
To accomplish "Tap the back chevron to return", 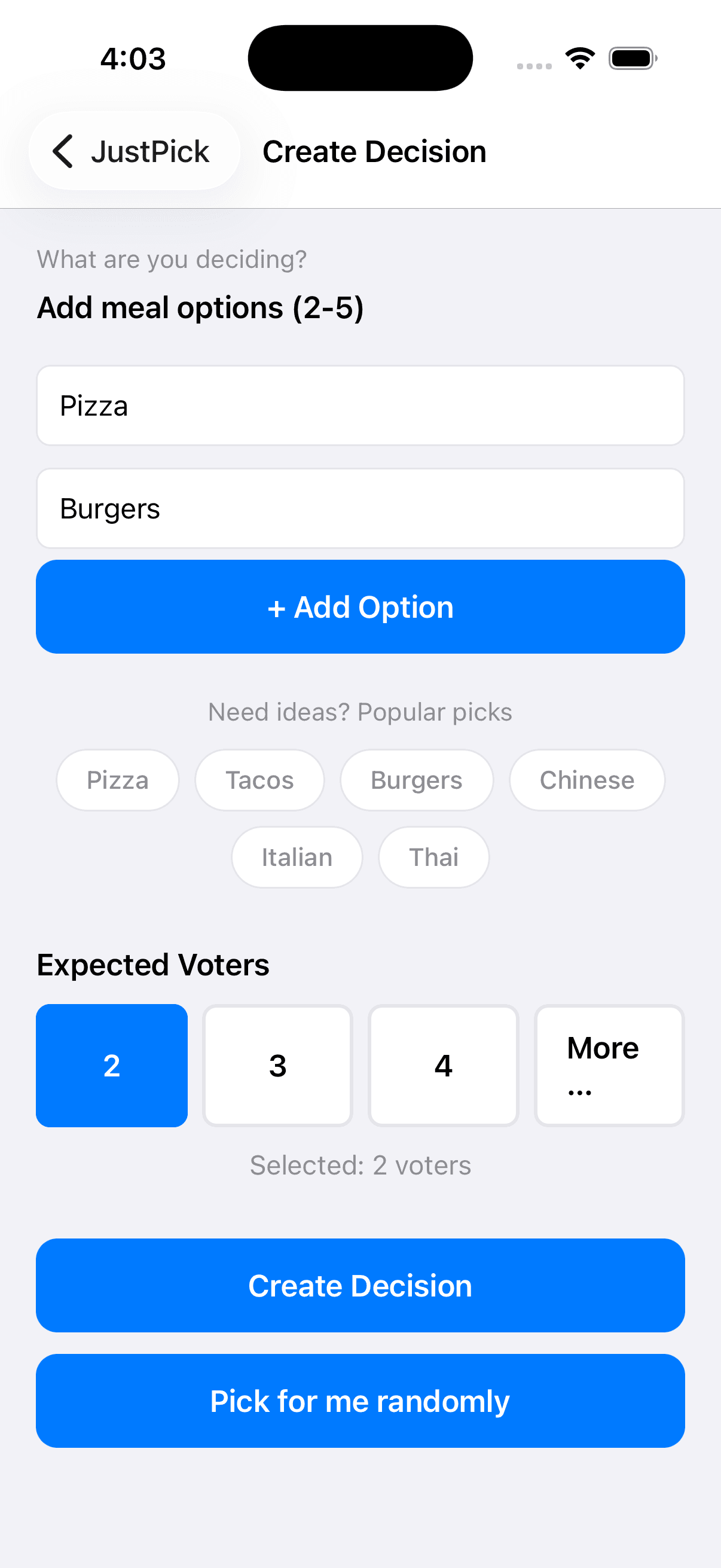I will tap(63, 151).
